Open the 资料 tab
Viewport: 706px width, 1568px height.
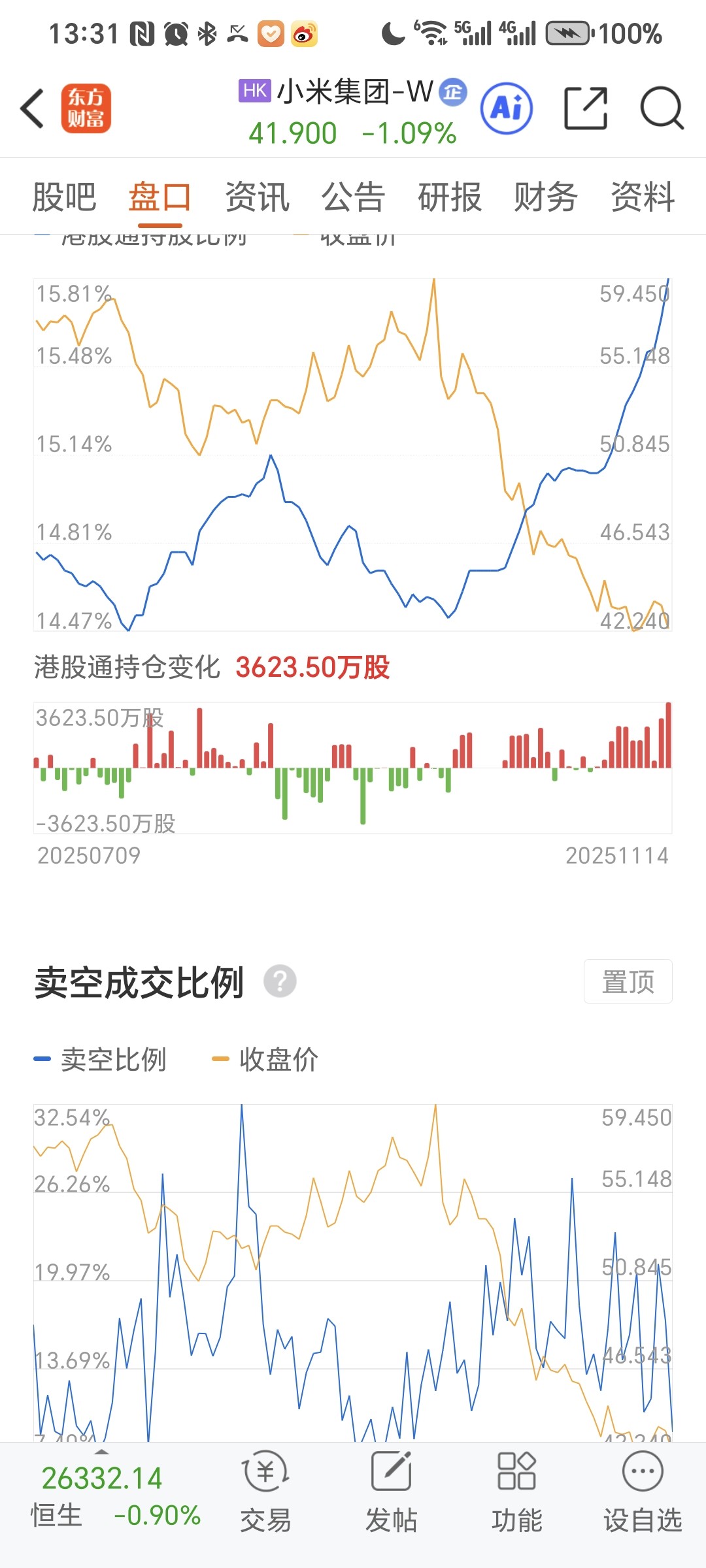pyautogui.click(x=643, y=197)
